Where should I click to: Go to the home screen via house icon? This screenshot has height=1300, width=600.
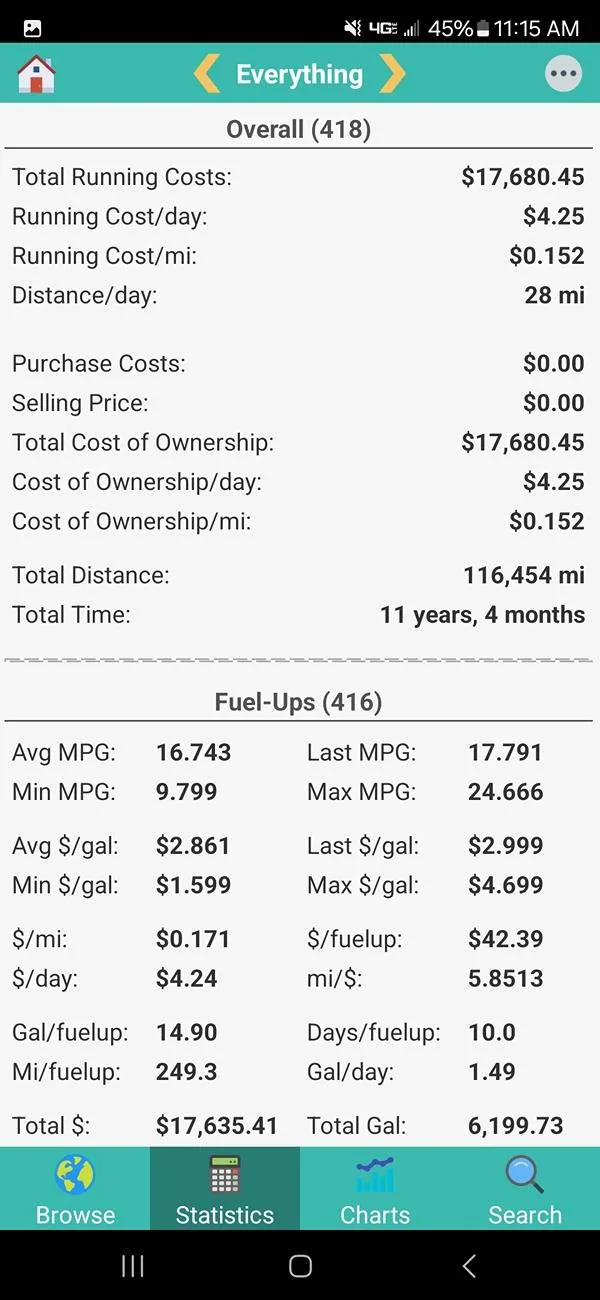tap(36, 74)
